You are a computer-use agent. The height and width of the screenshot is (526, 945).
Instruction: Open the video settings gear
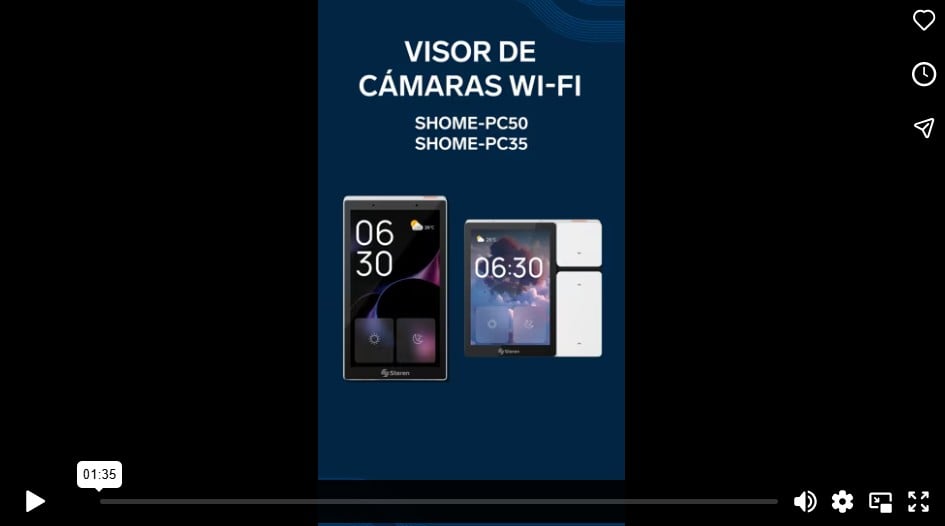coord(843,501)
